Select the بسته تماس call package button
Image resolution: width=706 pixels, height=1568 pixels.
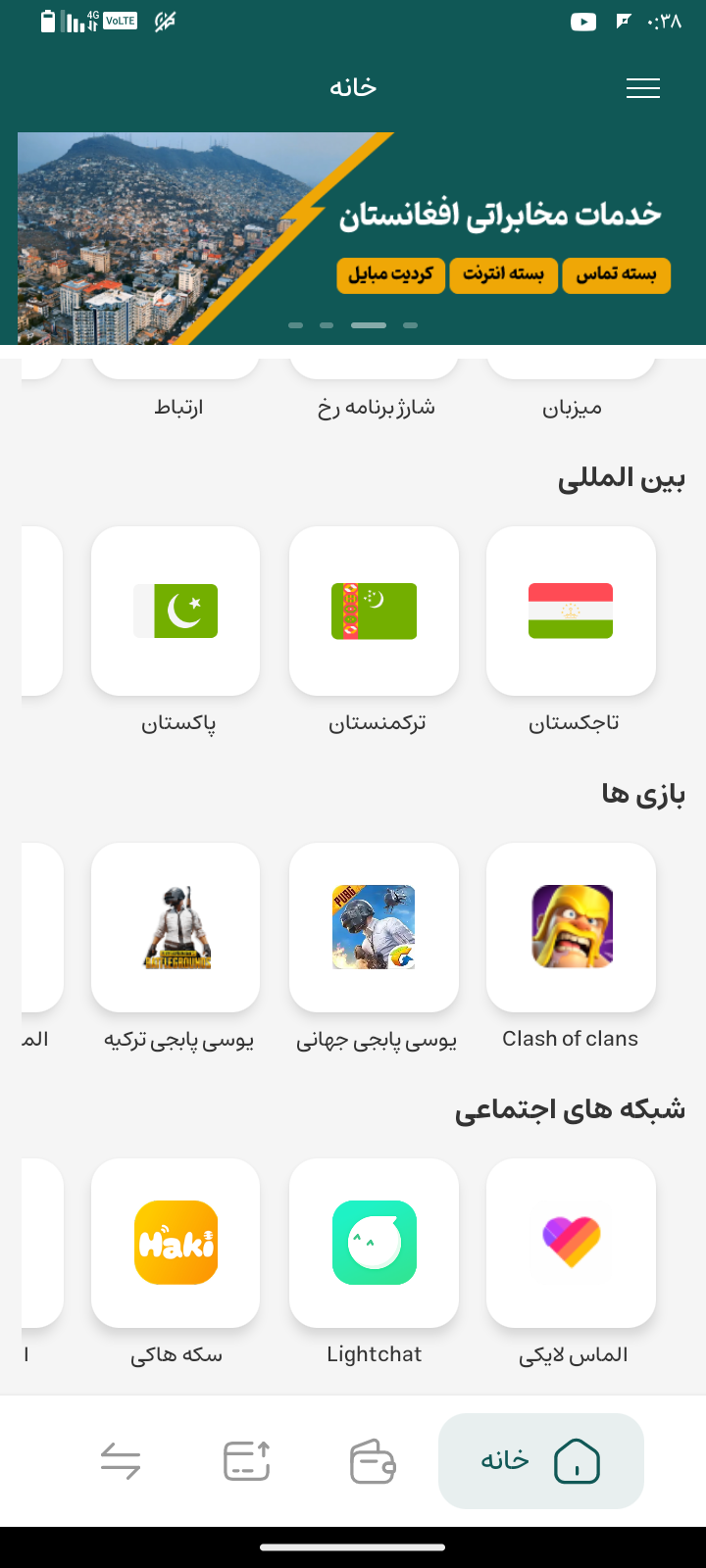click(x=616, y=274)
